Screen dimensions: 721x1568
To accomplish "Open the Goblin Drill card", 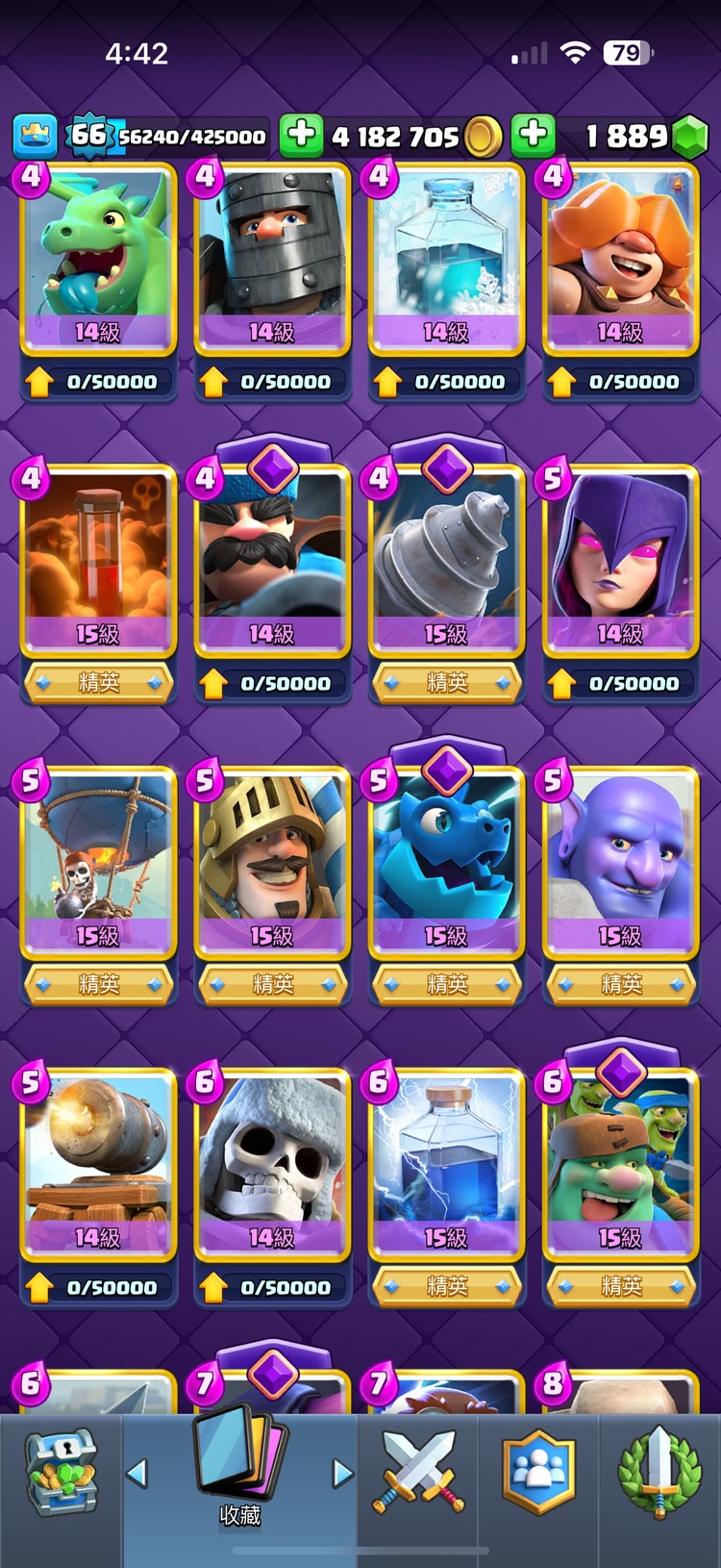I will 446,560.
